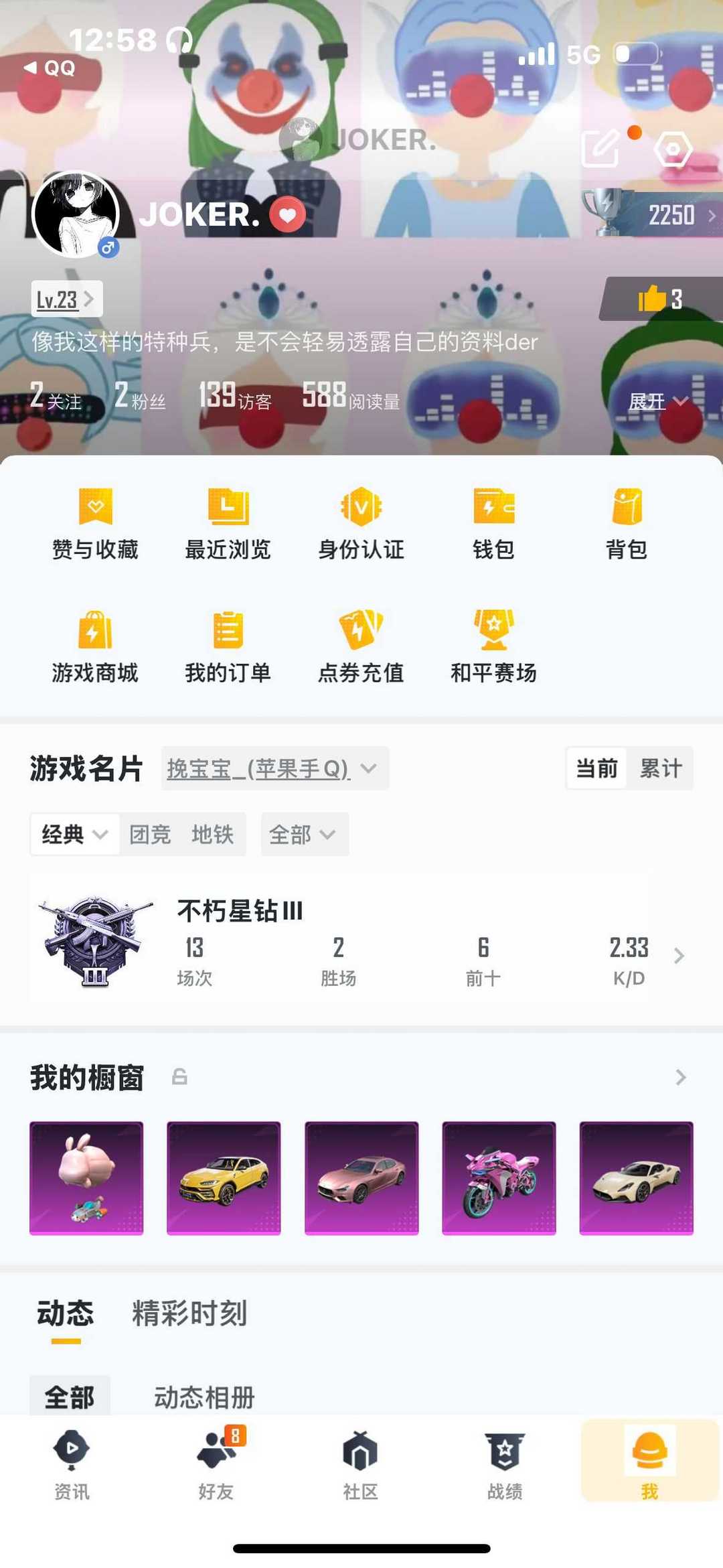The width and height of the screenshot is (723, 1568).
Task: Open the game account dropdown 挽宝宝_
Action: tap(274, 768)
